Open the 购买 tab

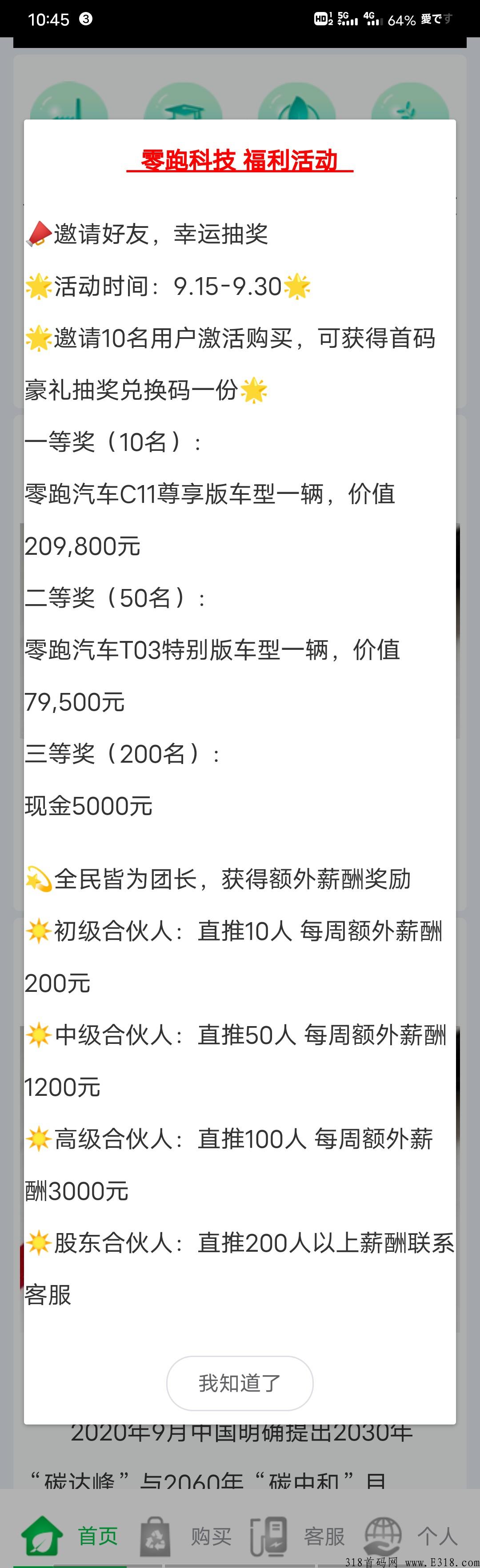point(186,1535)
